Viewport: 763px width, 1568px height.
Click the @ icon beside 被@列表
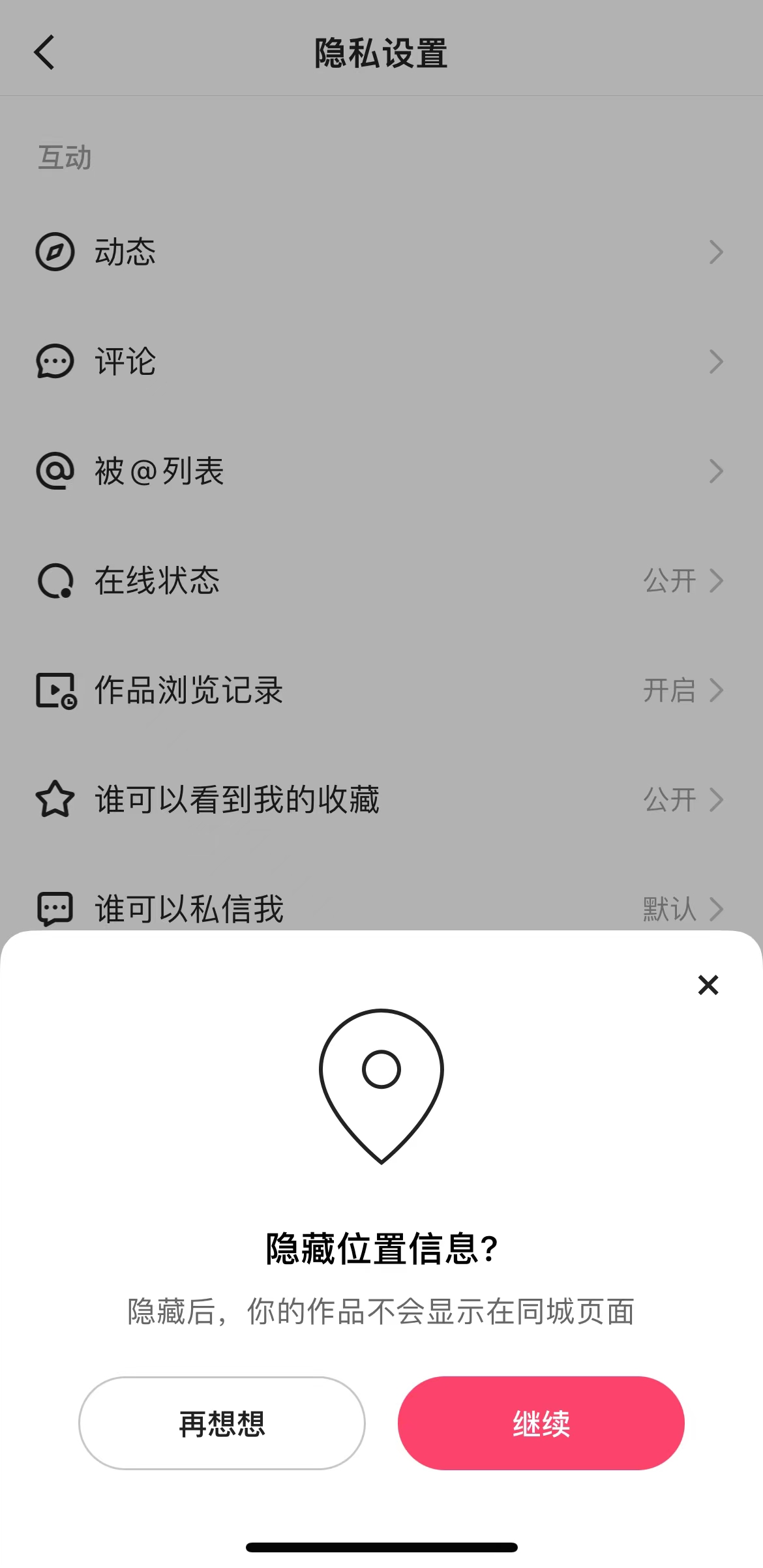(55, 471)
